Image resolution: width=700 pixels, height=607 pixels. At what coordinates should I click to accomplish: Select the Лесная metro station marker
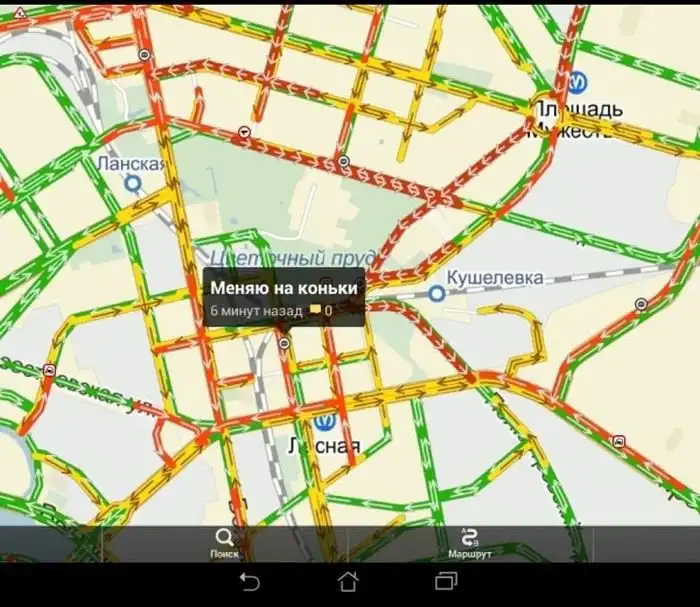tap(322, 423)
